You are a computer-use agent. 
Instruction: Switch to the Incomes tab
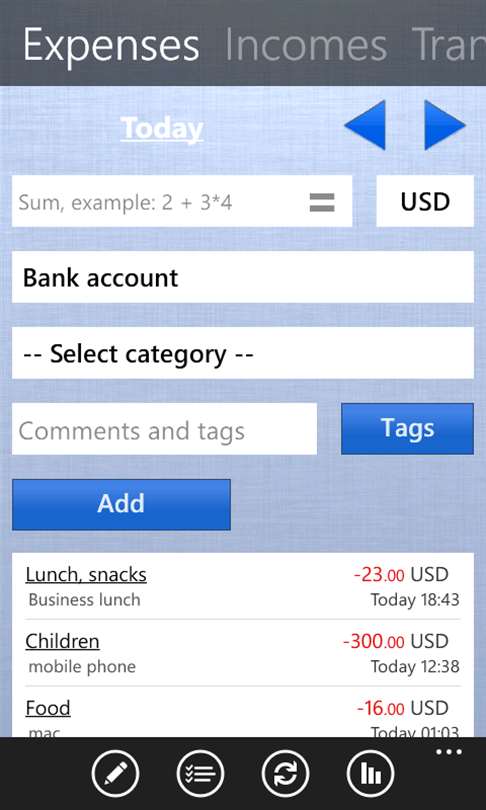coord(306,46)
